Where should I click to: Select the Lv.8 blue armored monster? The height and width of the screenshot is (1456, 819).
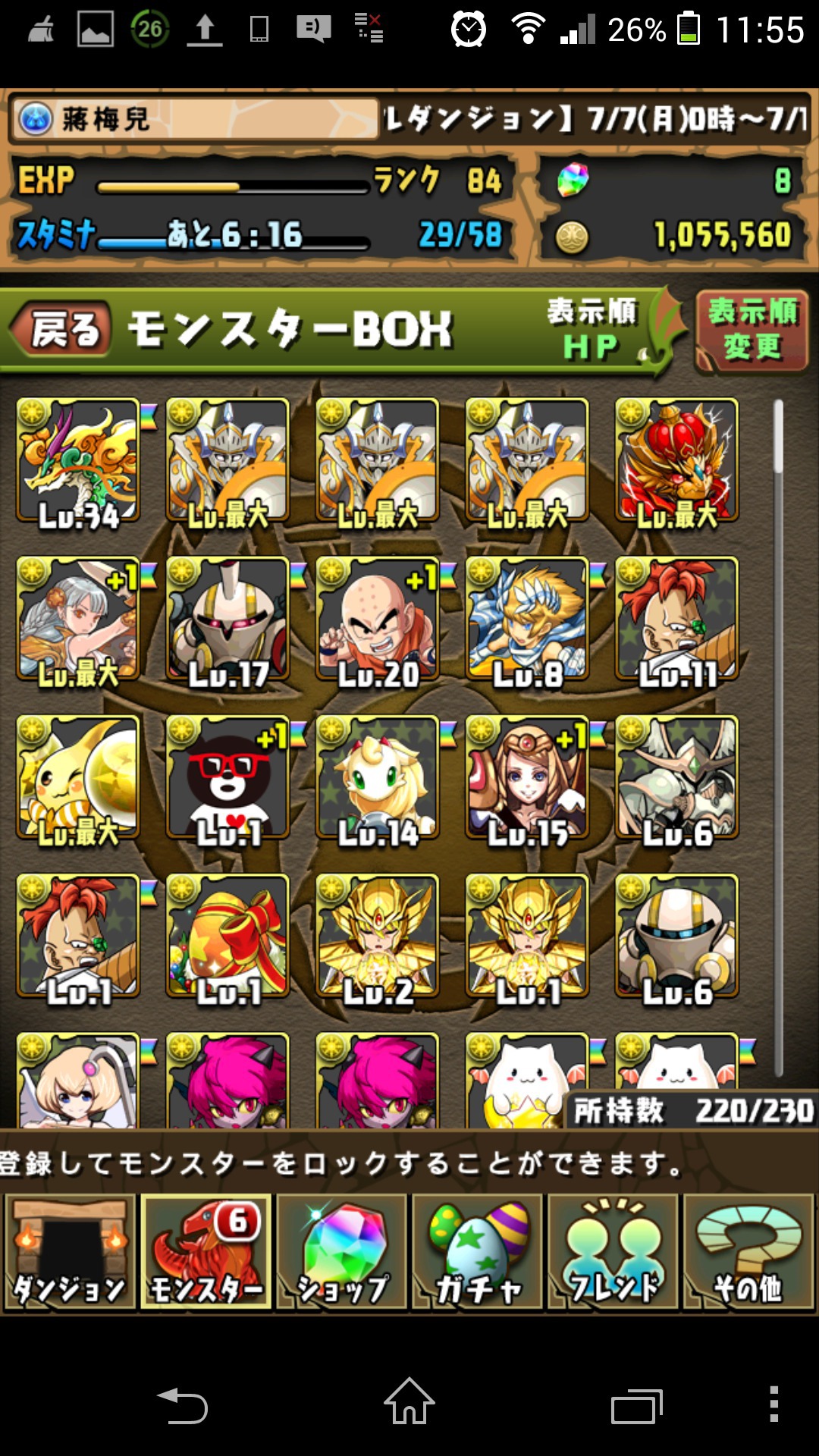click(x=527, y=619)
